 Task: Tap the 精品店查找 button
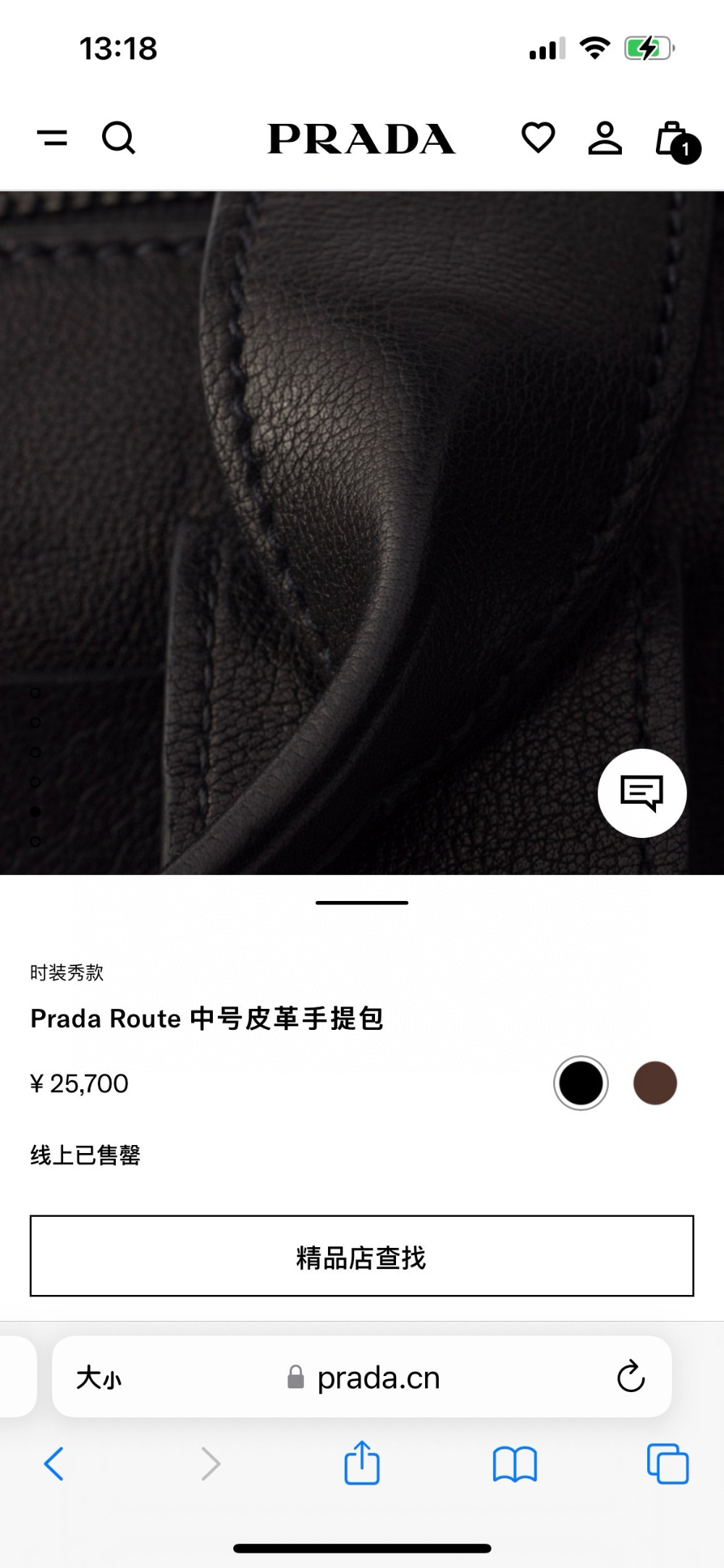coord(362,1257)
